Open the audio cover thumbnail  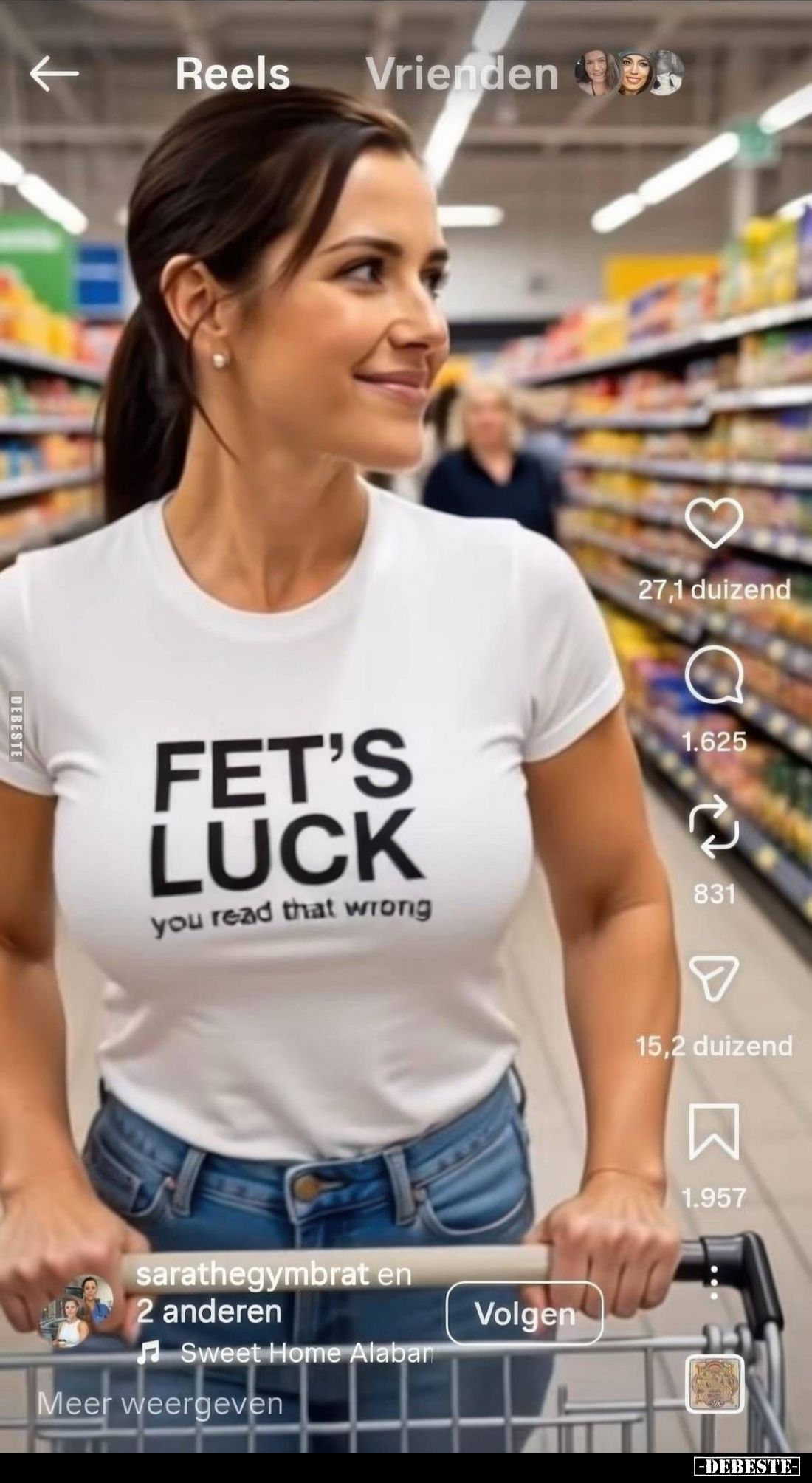[x=715, y=1383]
